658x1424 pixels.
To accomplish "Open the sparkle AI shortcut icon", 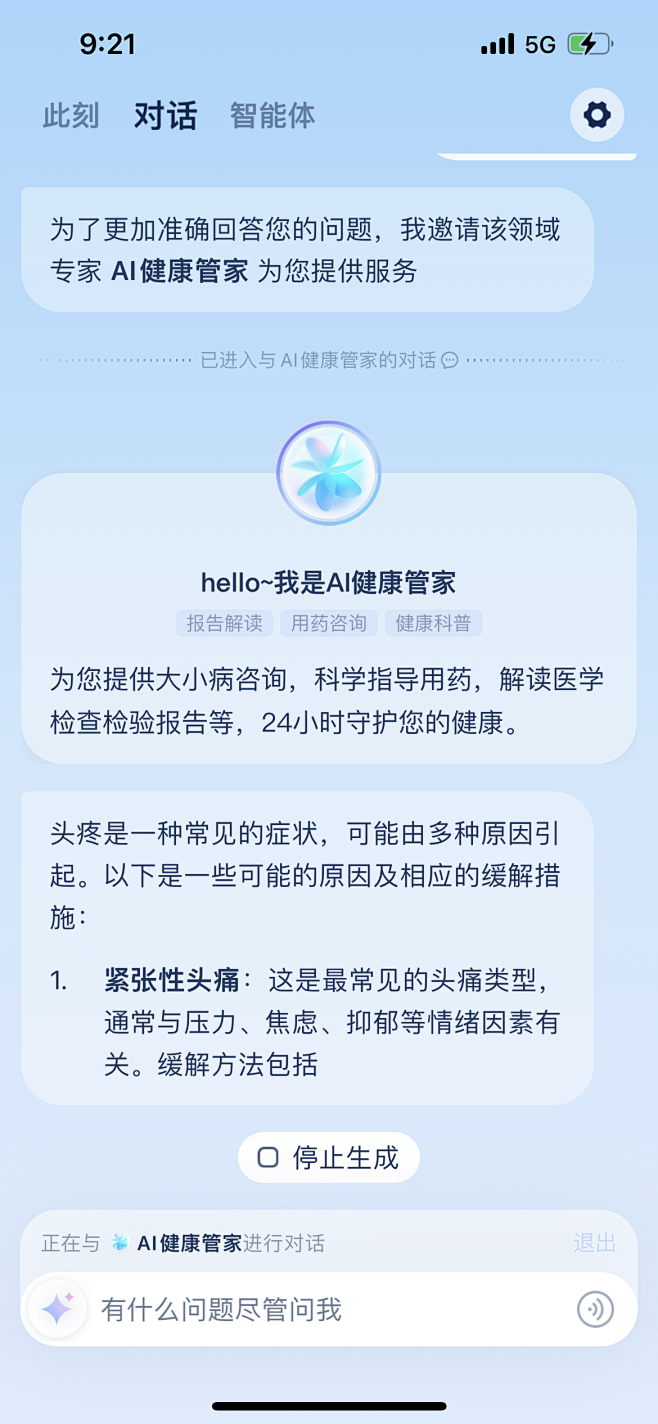I will click(x=57, y=1309).
